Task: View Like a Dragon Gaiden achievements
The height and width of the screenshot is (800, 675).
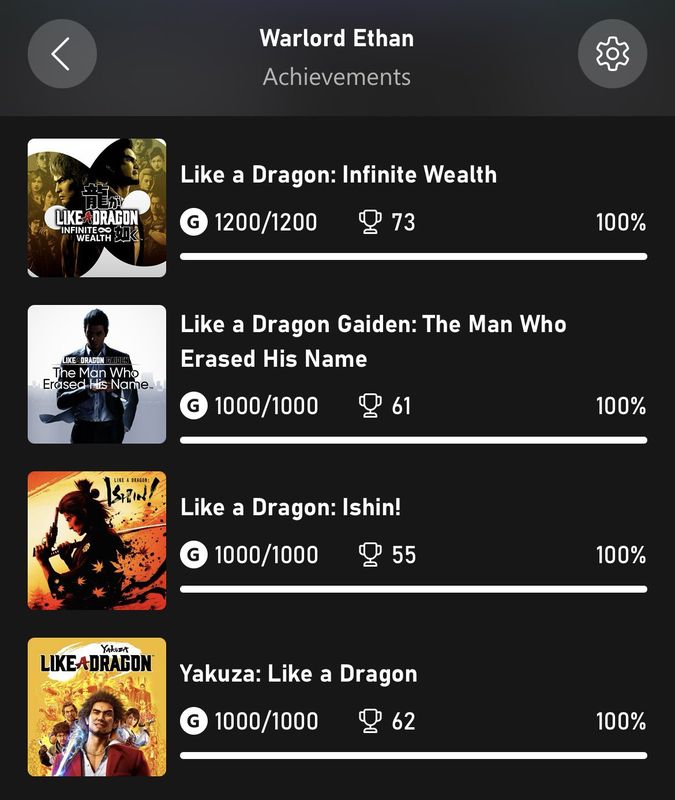Action: [373, 341]
